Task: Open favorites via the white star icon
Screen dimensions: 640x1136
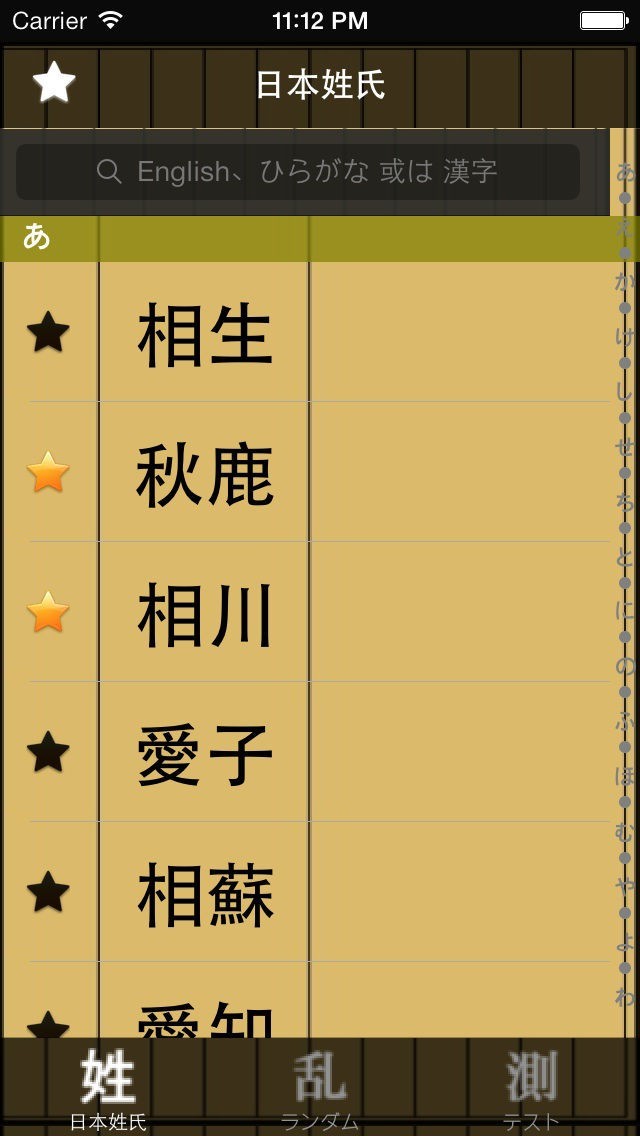Action: [54, 83]
